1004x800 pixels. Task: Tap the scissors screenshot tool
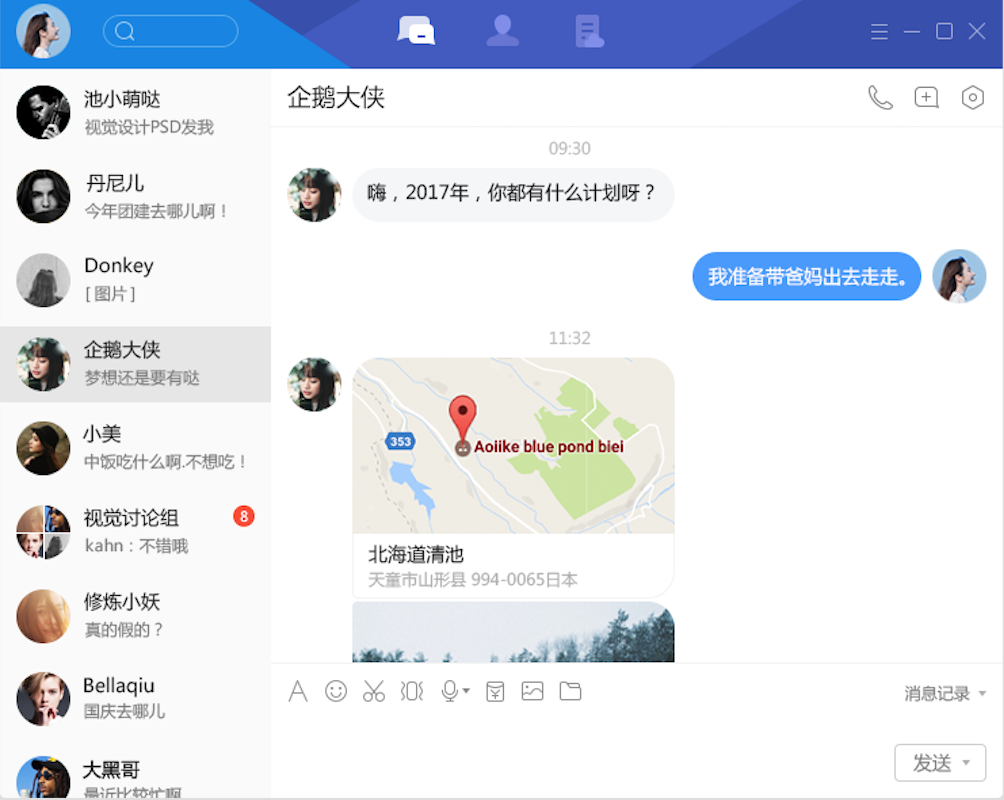[374, 691]
